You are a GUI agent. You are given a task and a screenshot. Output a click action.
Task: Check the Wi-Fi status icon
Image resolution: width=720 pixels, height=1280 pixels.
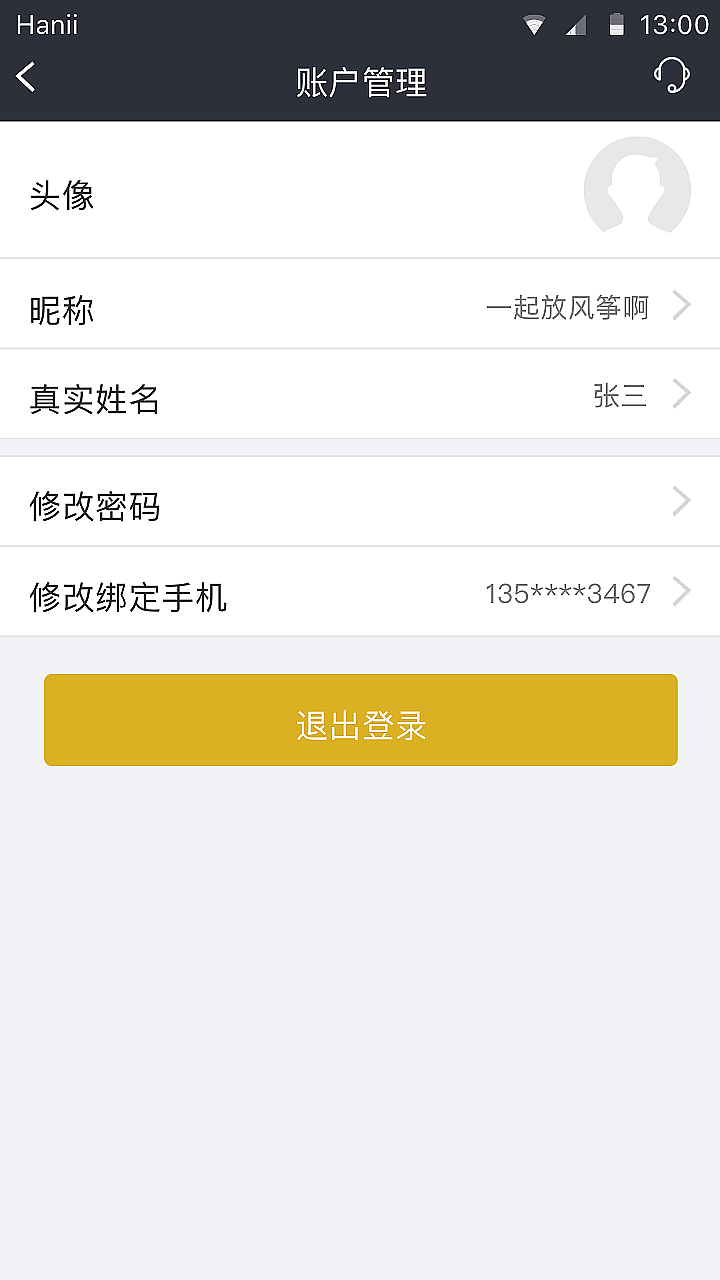click(x=536, y=24)
